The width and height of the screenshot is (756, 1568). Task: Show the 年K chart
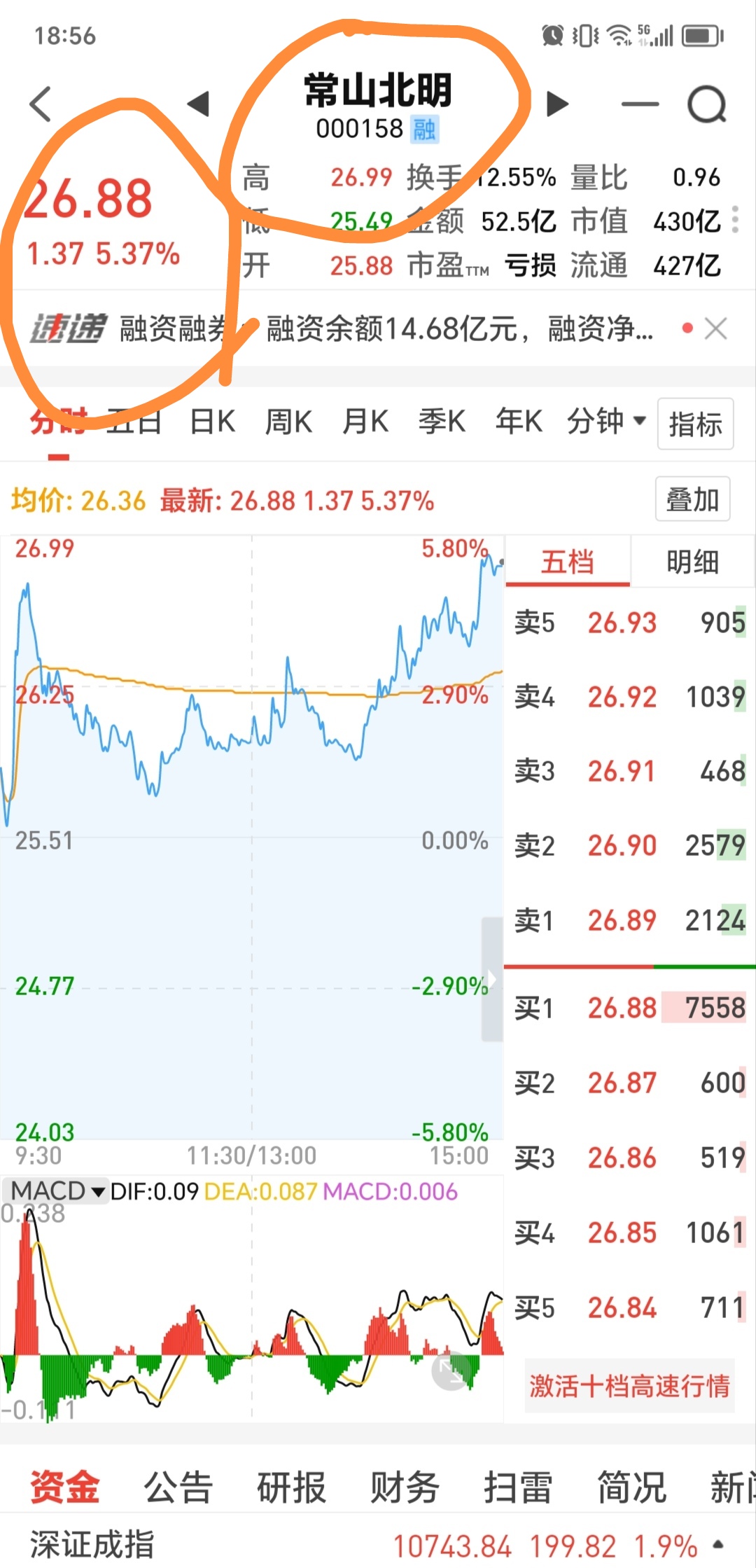pos(519,422)
